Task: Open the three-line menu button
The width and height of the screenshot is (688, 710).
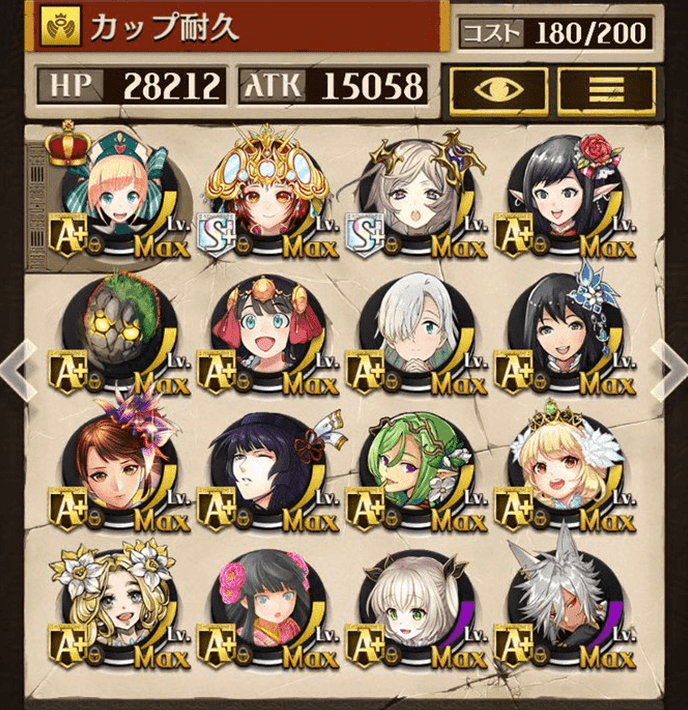Action: [606, 91]
